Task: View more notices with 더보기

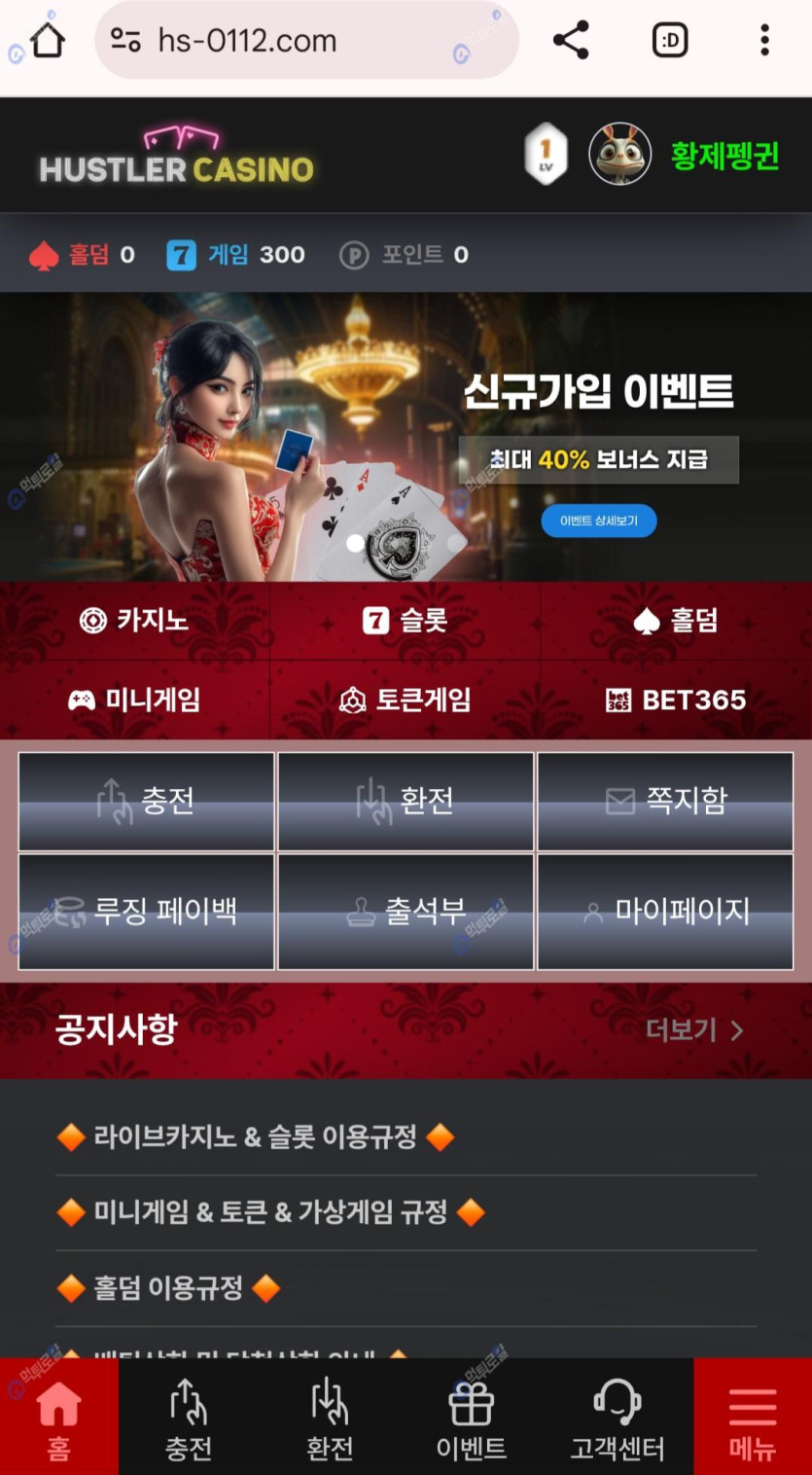Action: [693, 1030]
